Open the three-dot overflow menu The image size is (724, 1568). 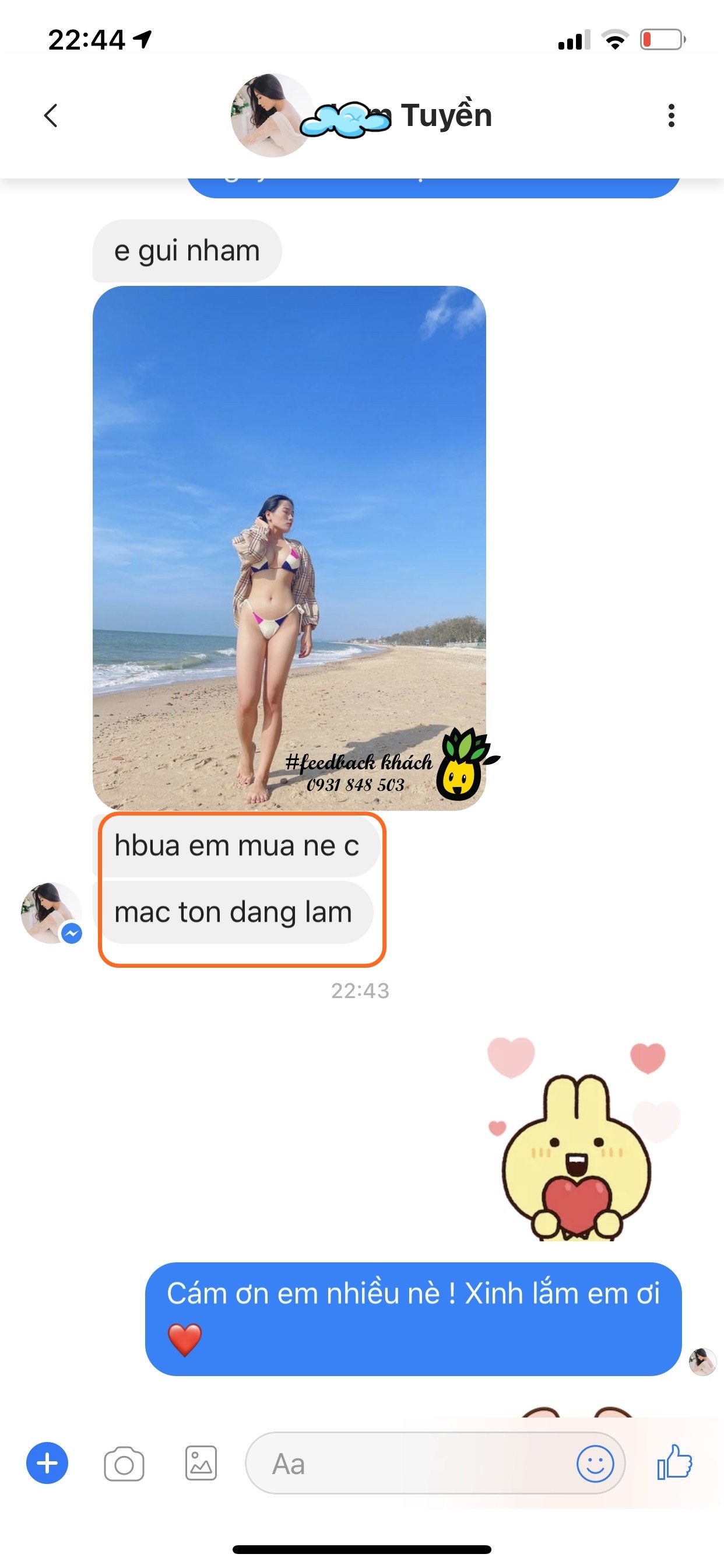(671, 115)
